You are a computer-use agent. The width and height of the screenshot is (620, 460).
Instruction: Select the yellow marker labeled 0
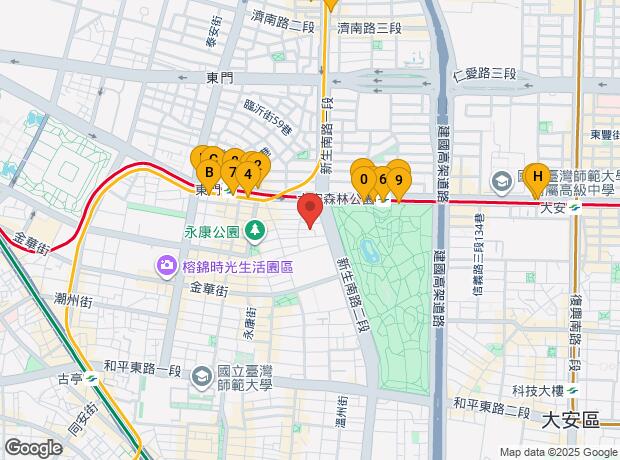[x=364, y=180]
